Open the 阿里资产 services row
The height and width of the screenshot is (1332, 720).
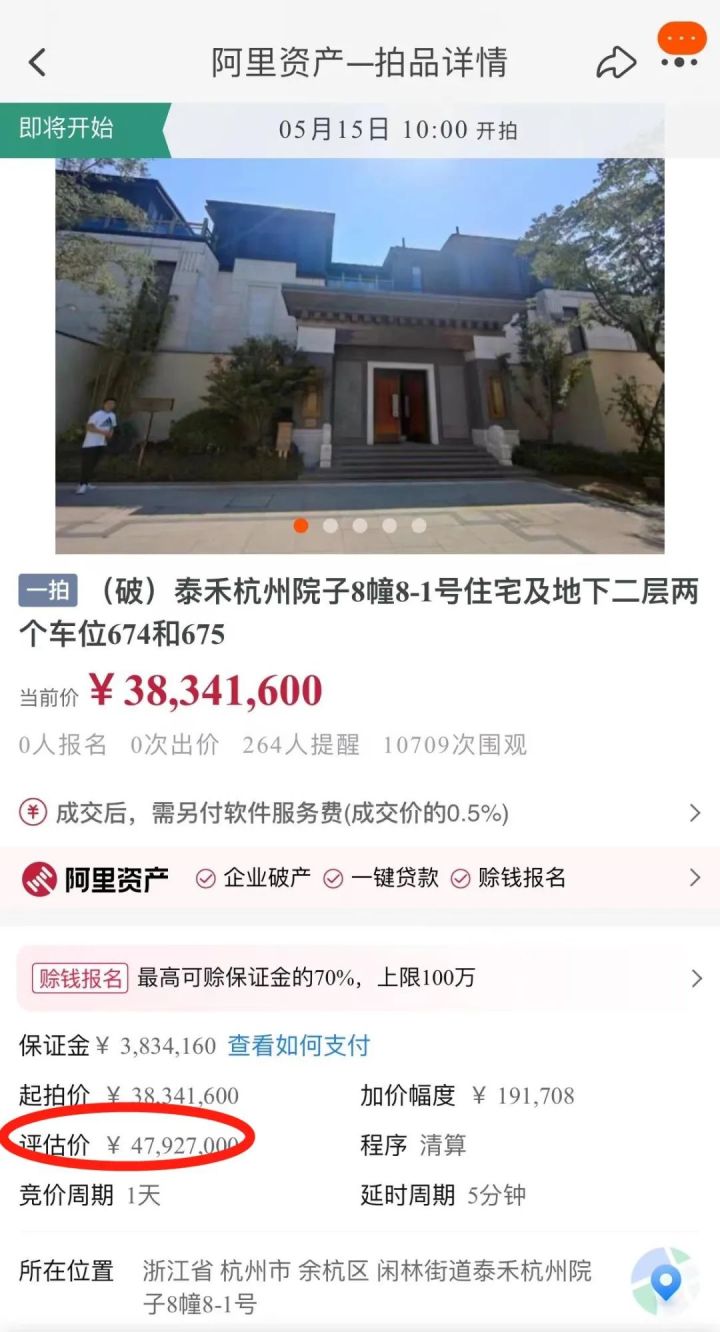point(360,878)
